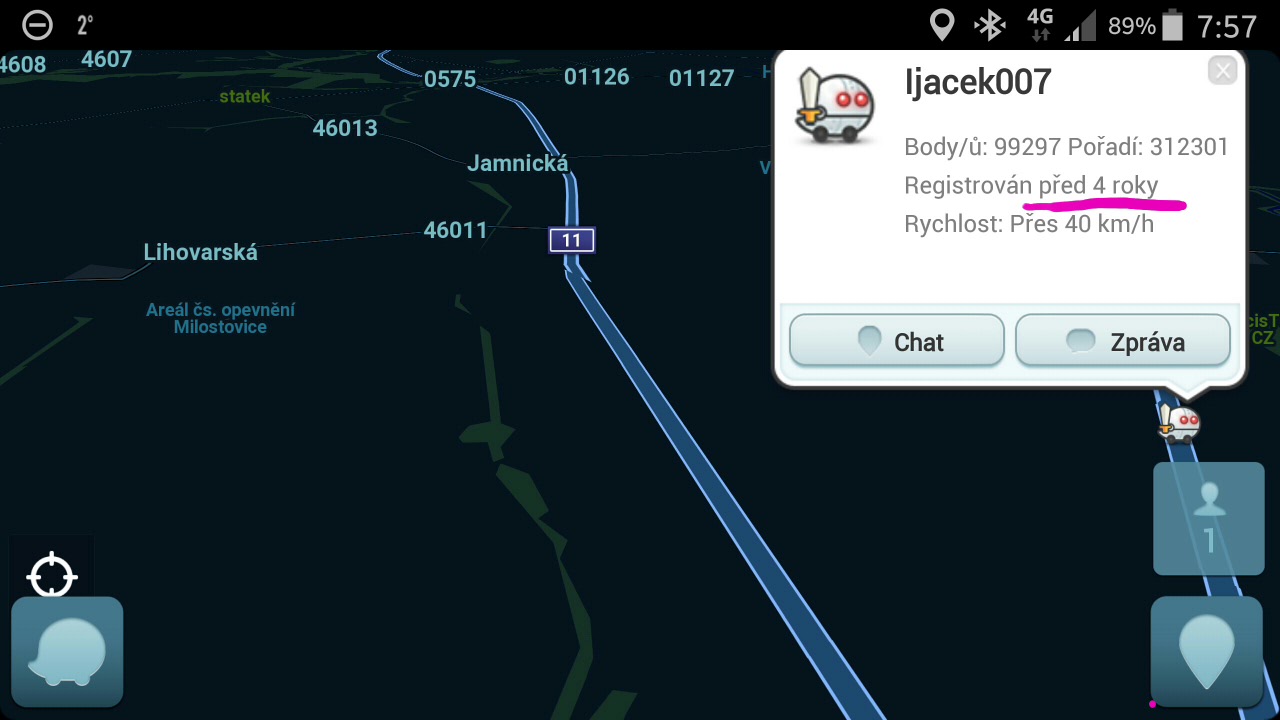
Task: View nearby Wazers counter panel
Action: pyautogui.click(x=1208, y=518)
